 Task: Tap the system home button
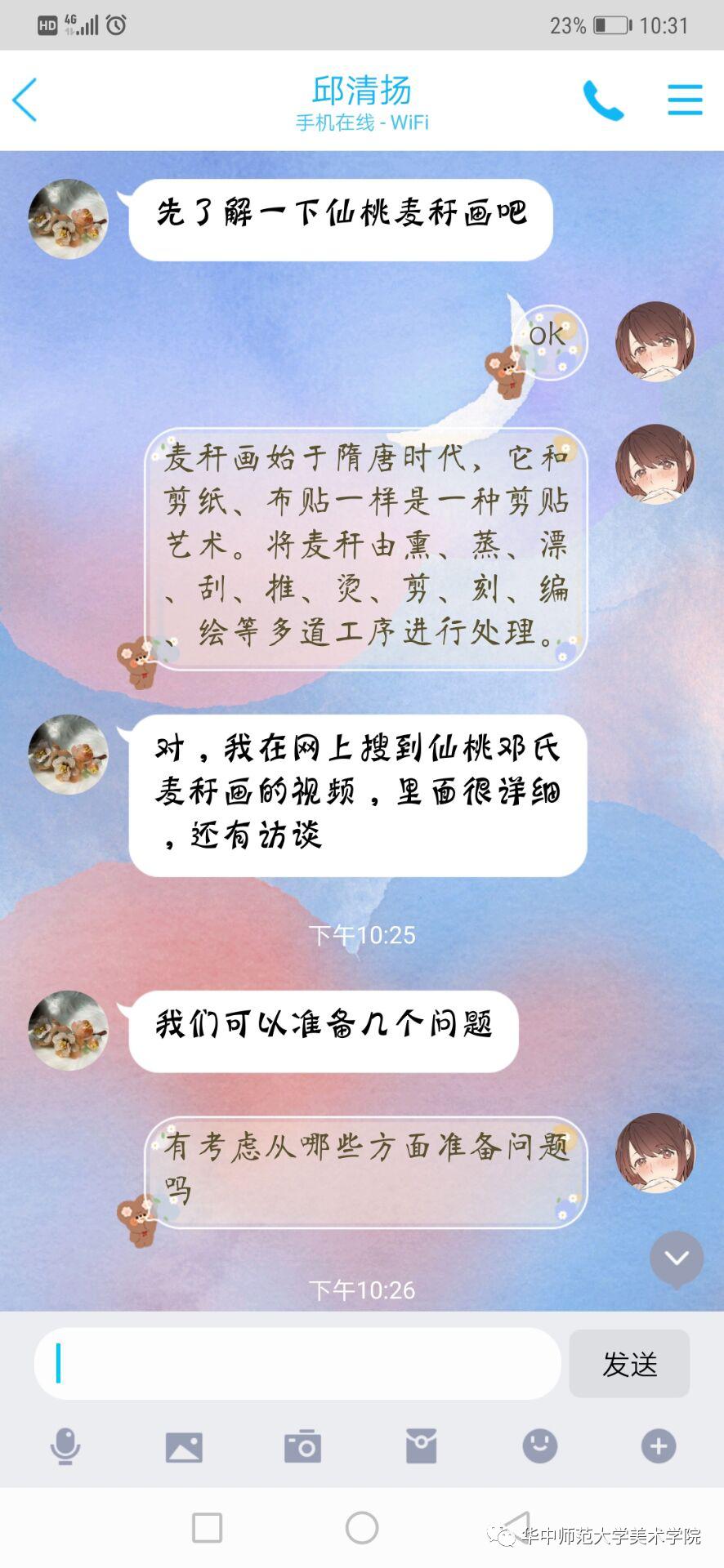pos(362,1527)
